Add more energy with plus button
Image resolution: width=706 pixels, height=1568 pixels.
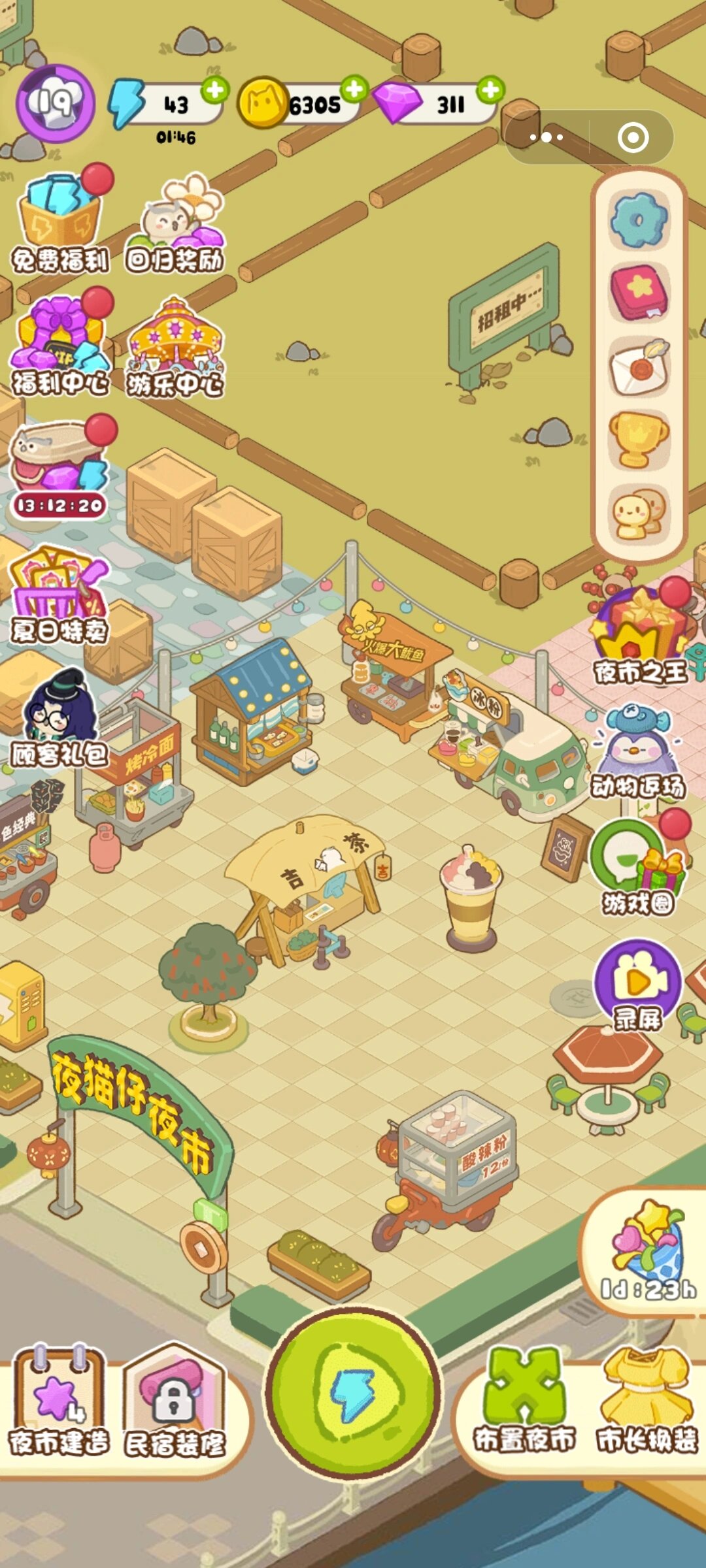click(215, 90)
